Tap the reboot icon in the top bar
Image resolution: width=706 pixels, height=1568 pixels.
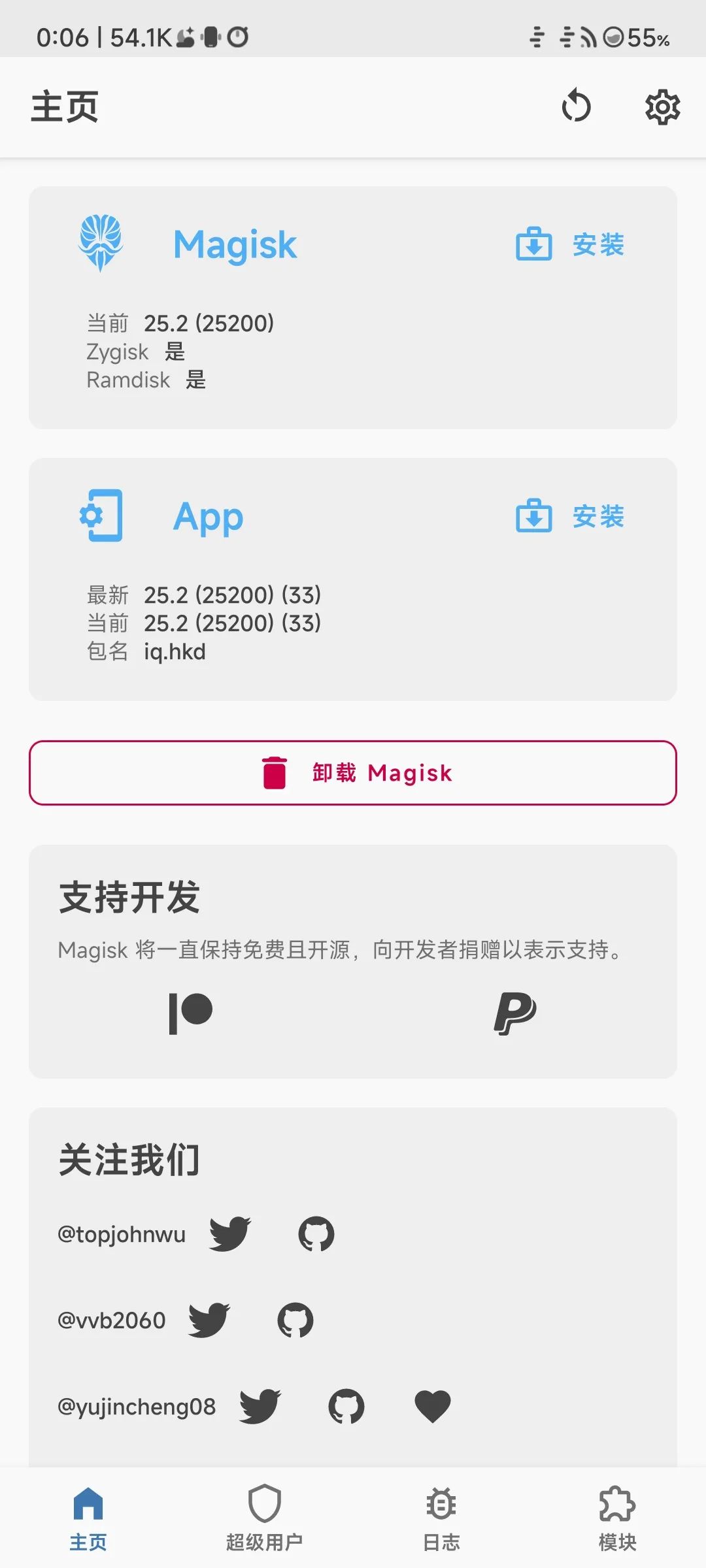click(576, 106)
